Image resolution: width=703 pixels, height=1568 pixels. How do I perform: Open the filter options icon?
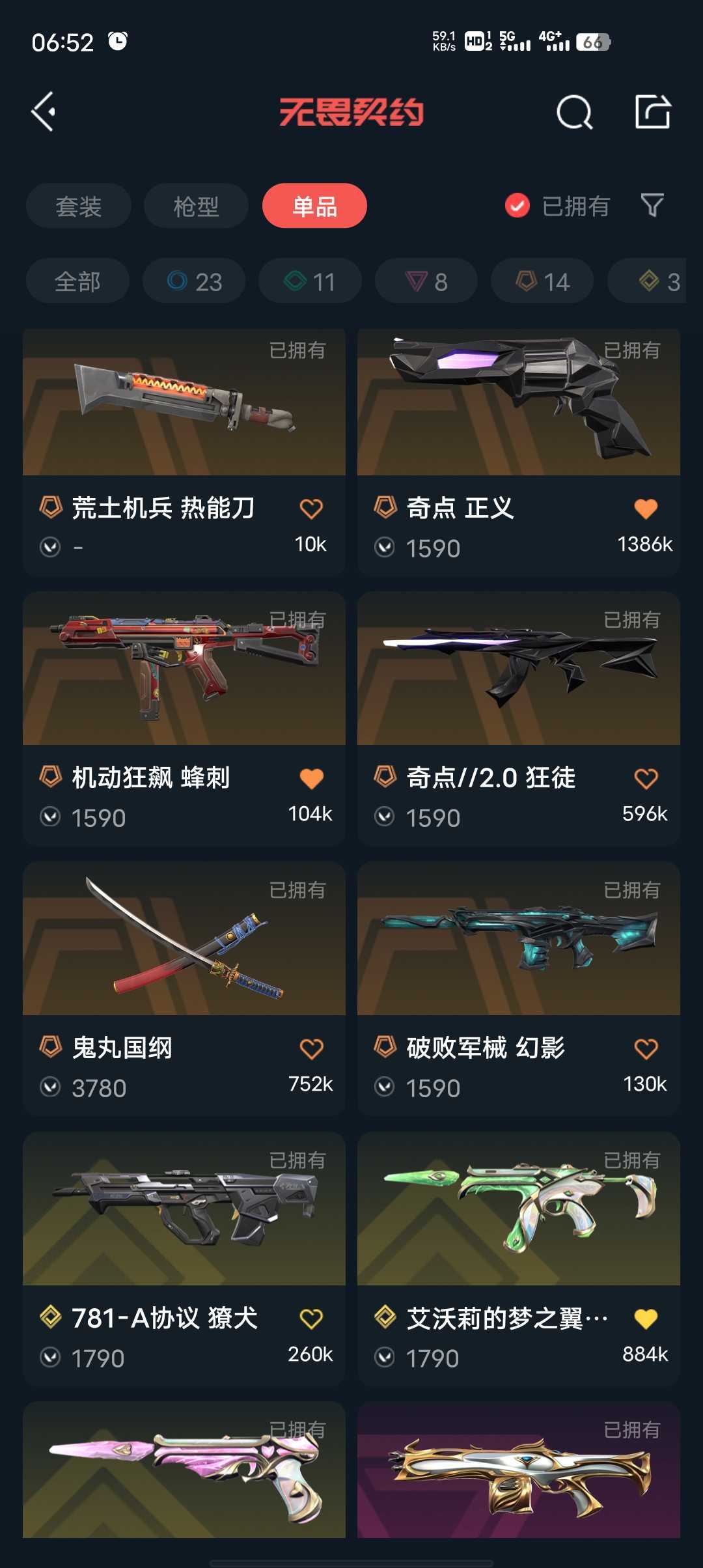coord(653,206)
